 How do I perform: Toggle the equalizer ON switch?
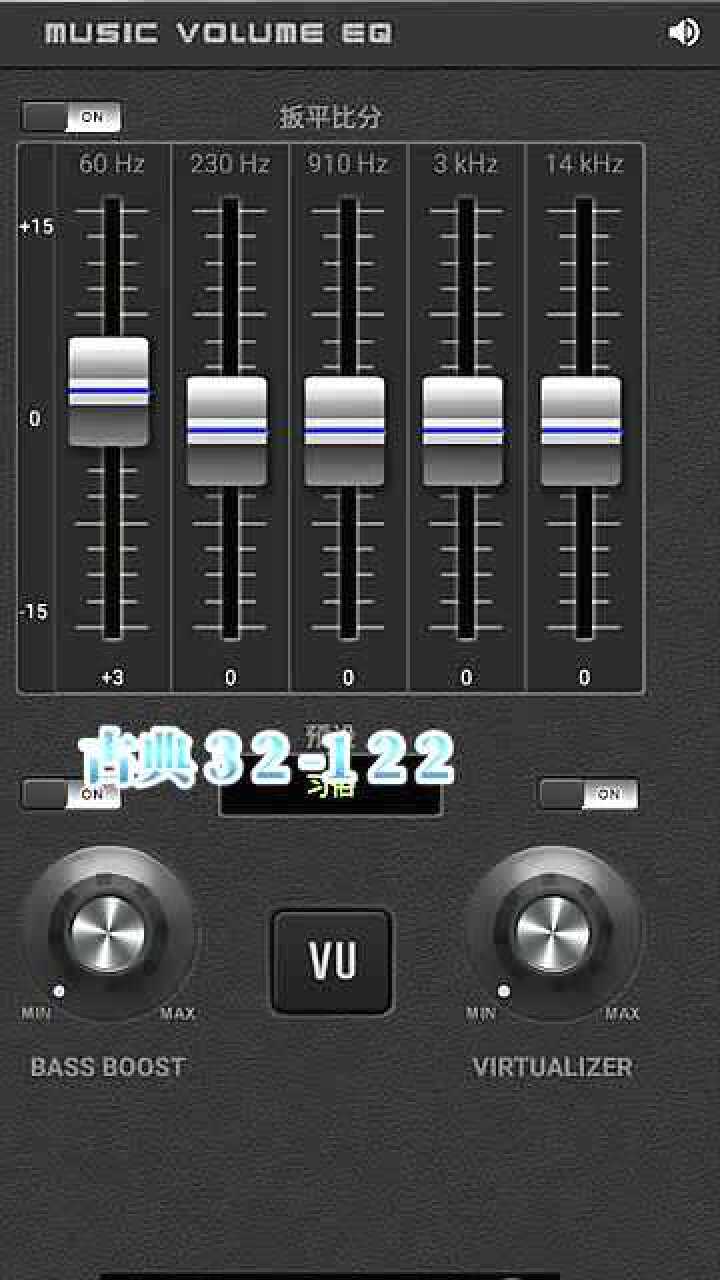[71, 117]
